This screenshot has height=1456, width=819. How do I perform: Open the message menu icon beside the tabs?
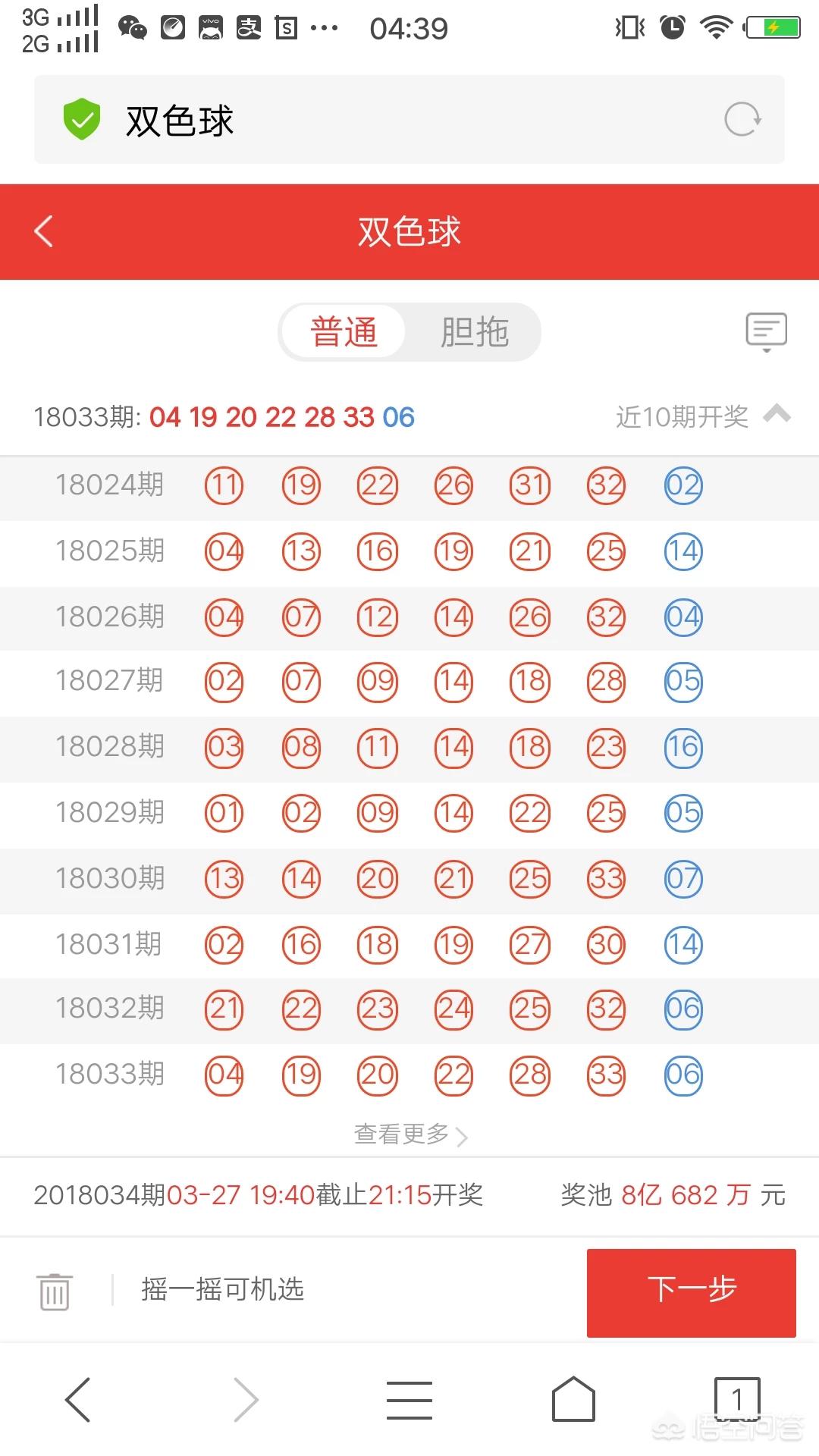(x=767, y=331)
